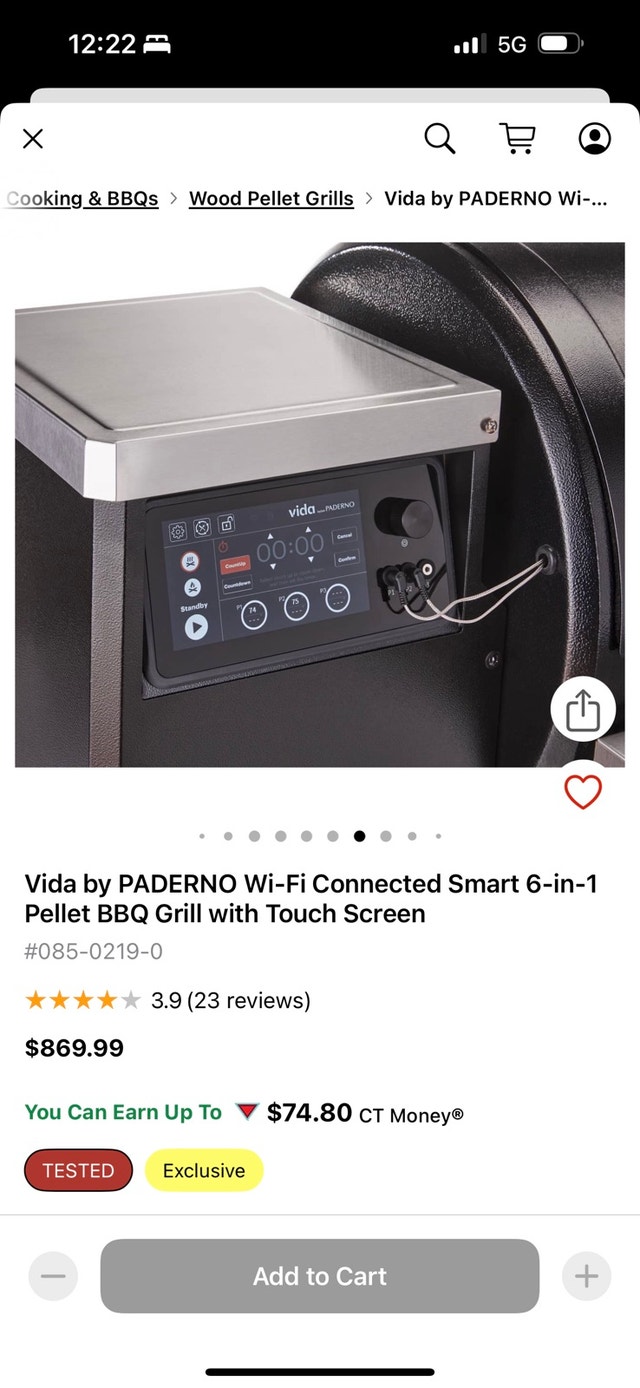The image size is (640, 1388).
Task: Increase quantity with plus button
Action: pyautogui.click(x=587, y=1276)
